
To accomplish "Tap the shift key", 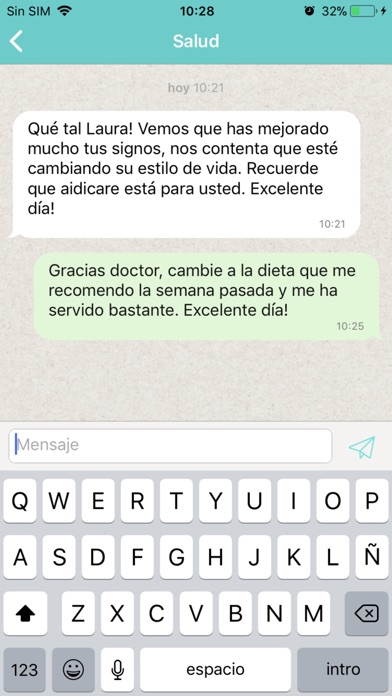I will point(25,614).
